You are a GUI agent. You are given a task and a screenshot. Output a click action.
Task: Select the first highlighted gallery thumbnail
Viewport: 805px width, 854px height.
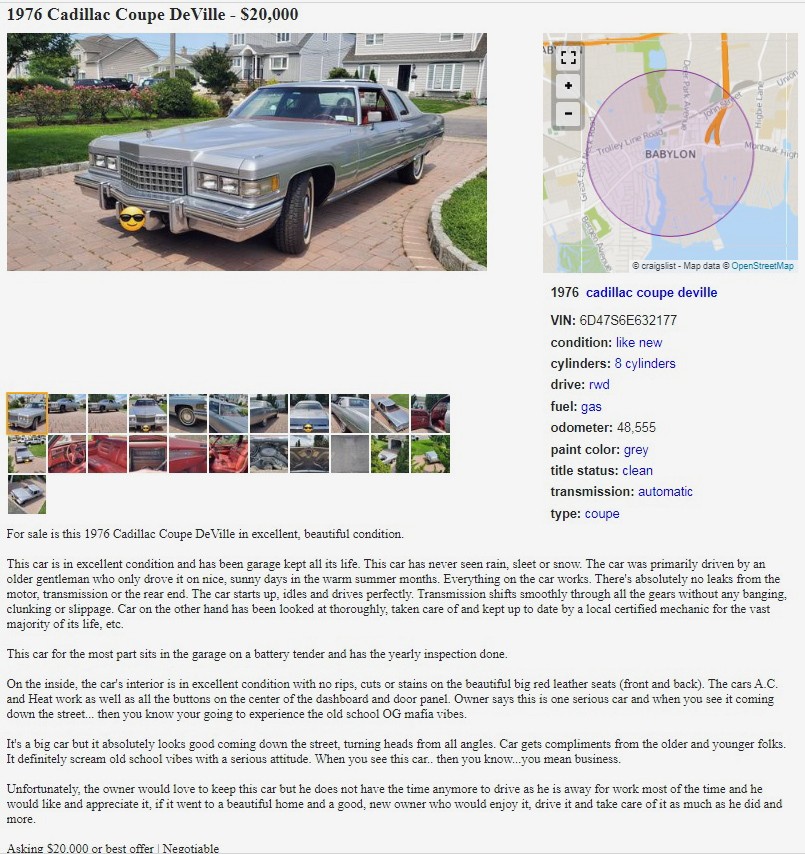(x=26, y=413)
